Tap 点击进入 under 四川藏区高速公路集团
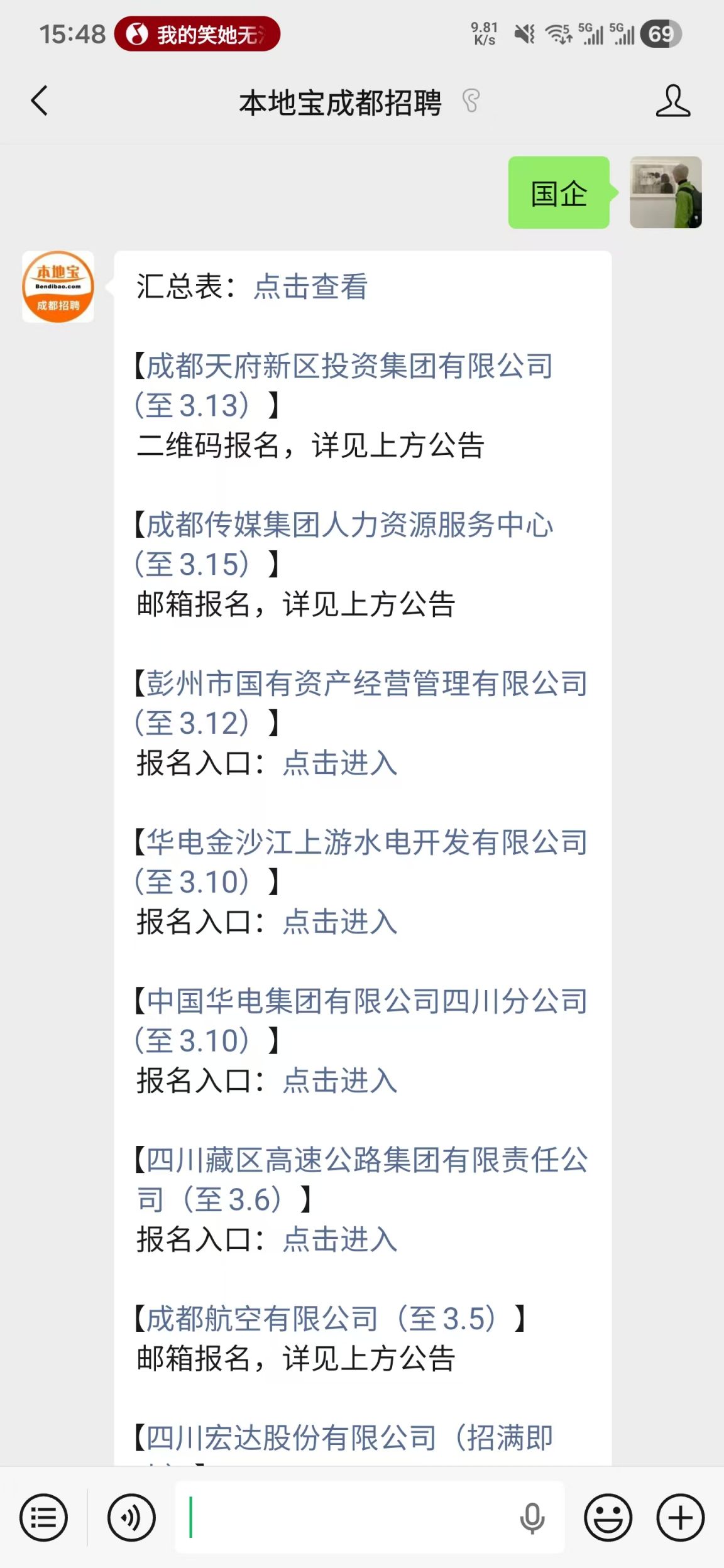Image resolution: width=724 pixels, height=1568 pixels. pyautogui.click(x=340, y=1239)
